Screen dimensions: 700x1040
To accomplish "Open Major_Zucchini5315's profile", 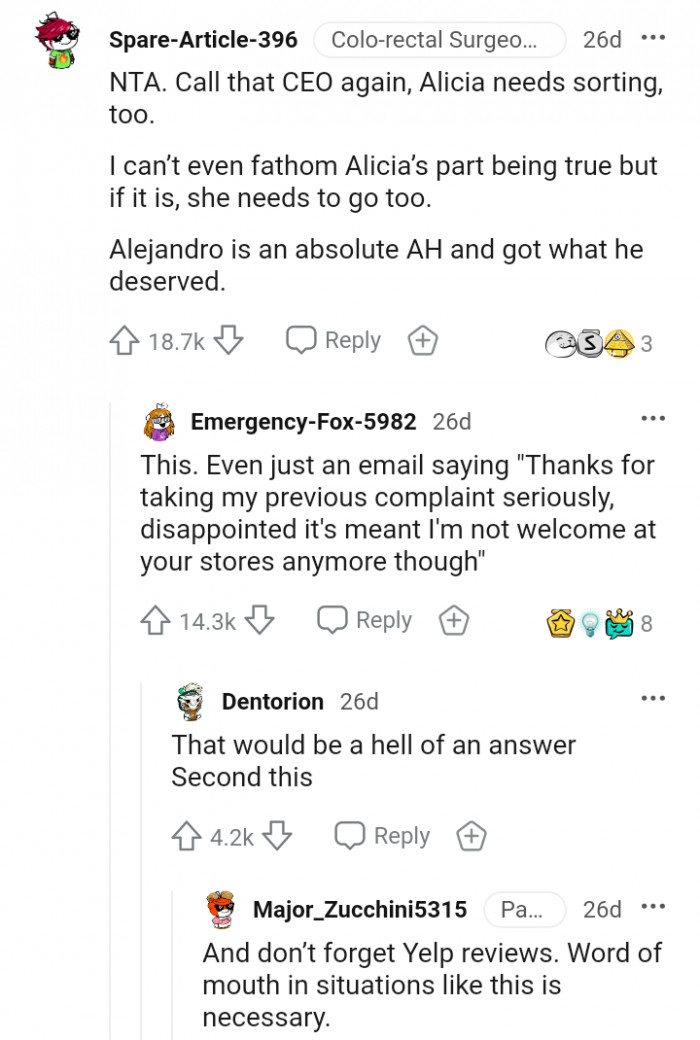I will click(x=359, y=909).
